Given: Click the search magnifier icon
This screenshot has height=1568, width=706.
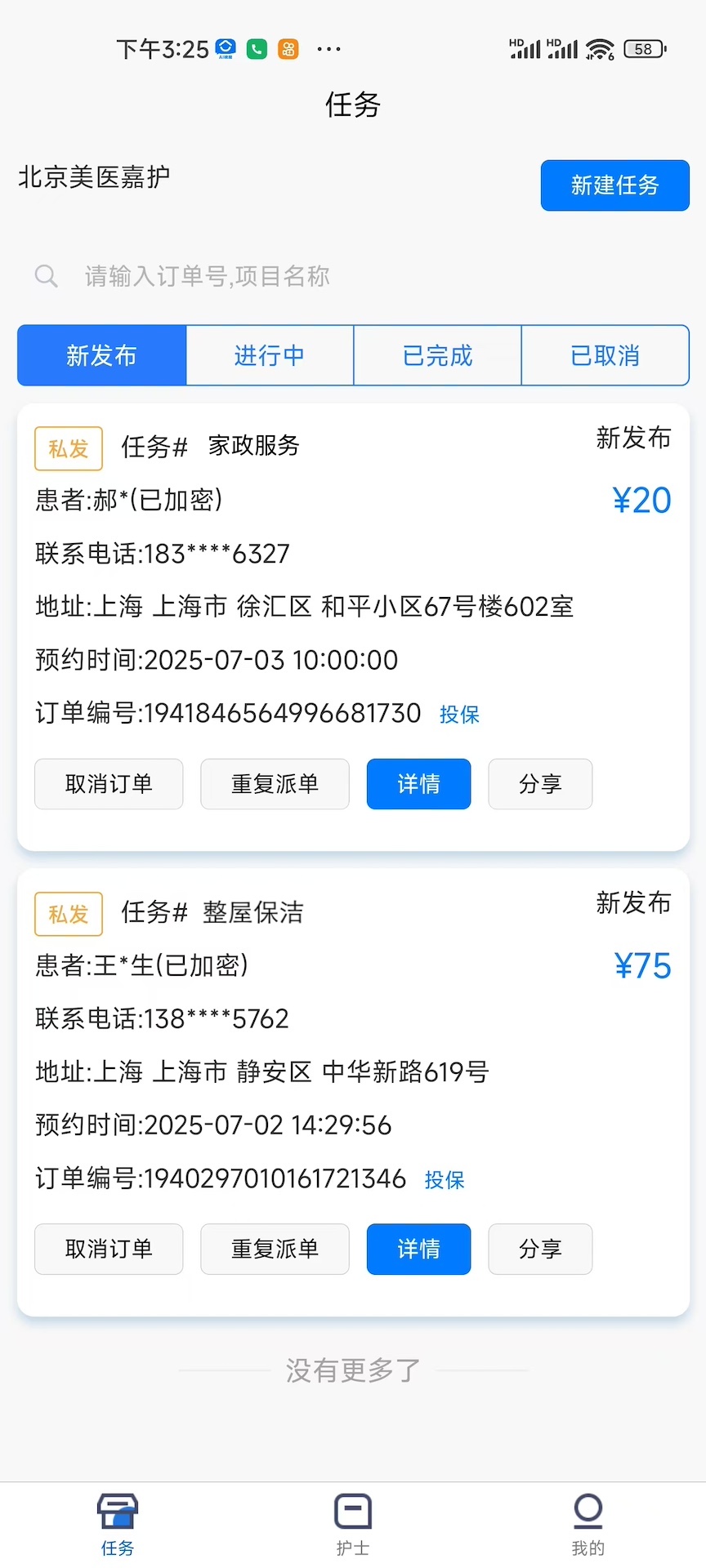Looking at the screenshot, I should (46, 276).
